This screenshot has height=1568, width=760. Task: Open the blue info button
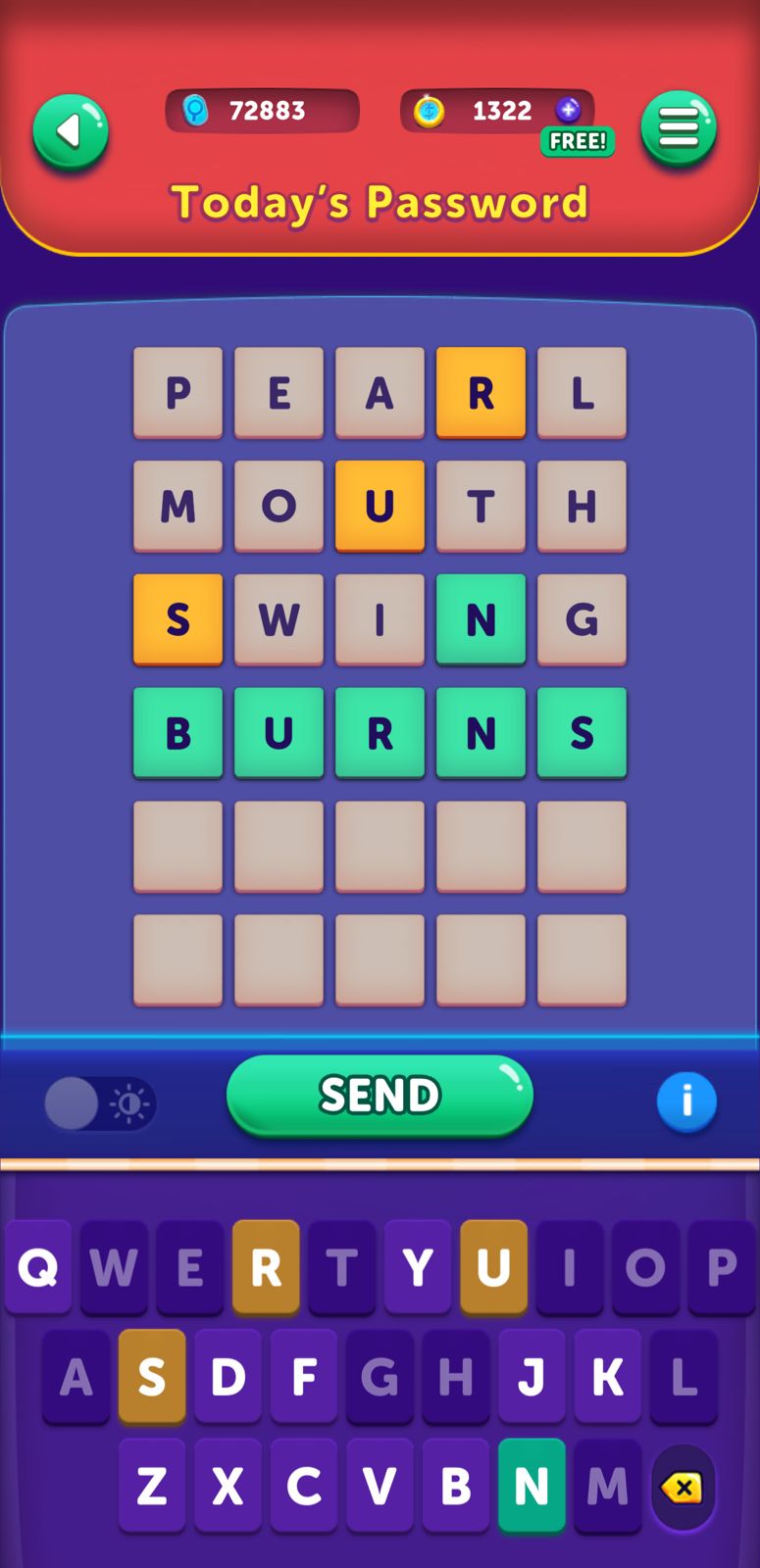point(686,1102)
